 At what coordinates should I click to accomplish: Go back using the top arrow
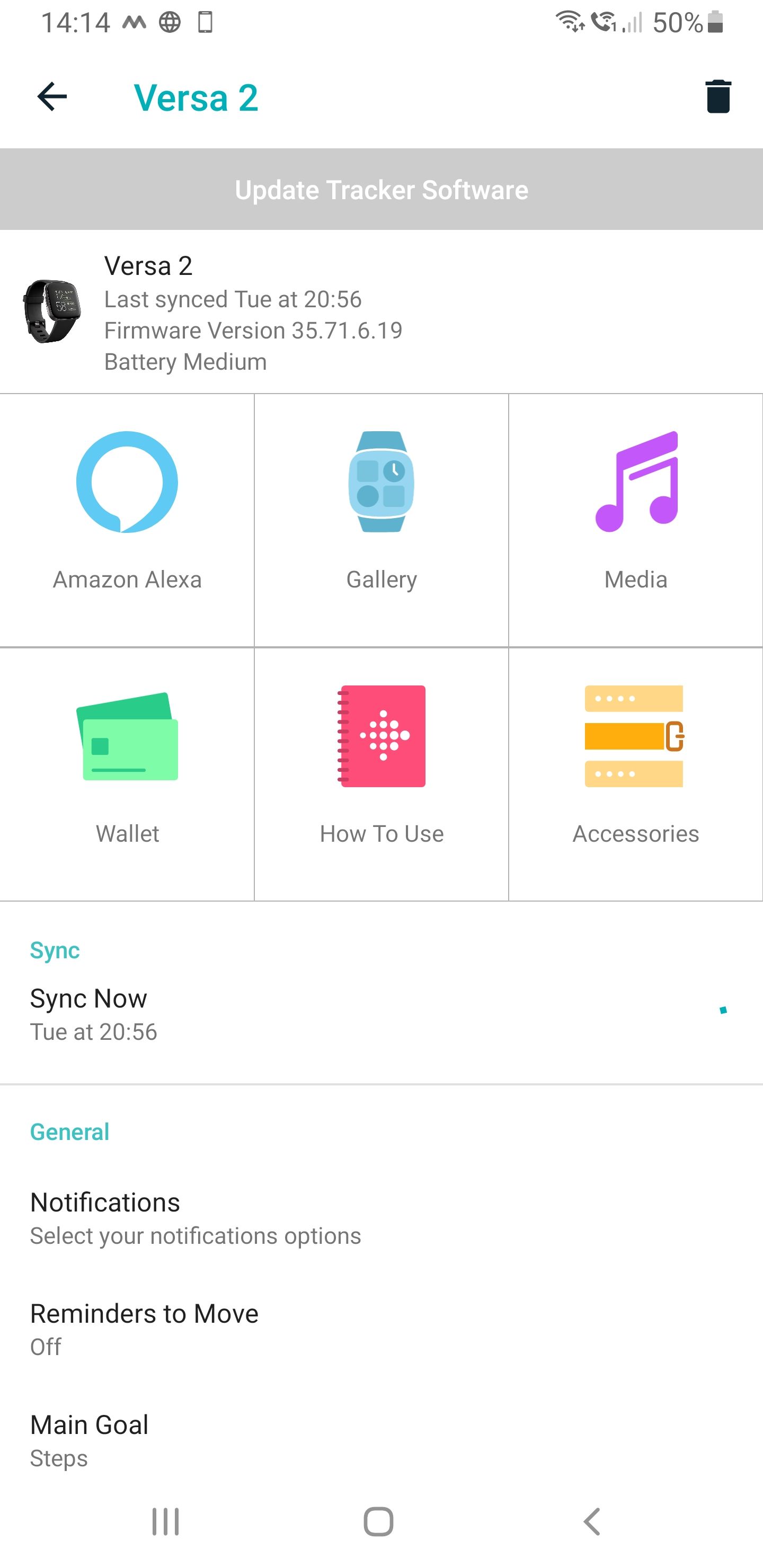tap(52, 97)
